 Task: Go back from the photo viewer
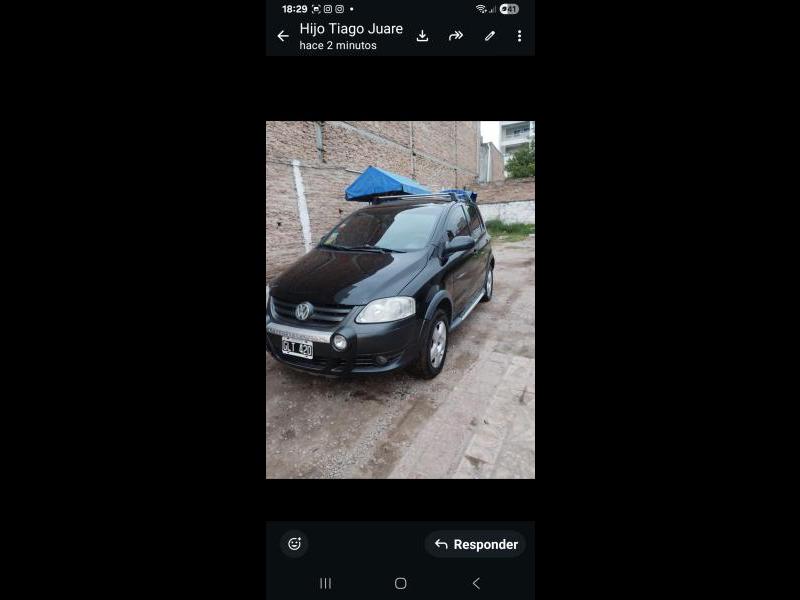[283, 36]
